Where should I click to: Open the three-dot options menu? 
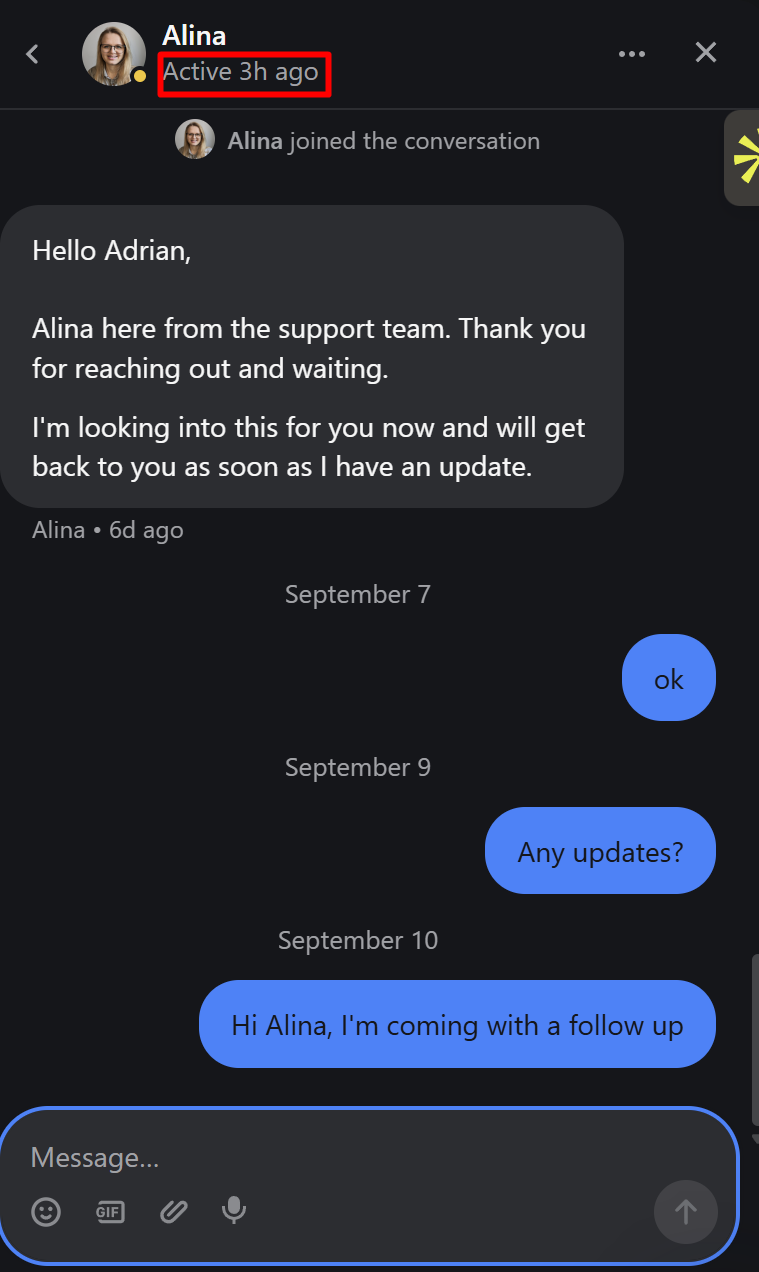pyautogui.click(x=632, y=54)
